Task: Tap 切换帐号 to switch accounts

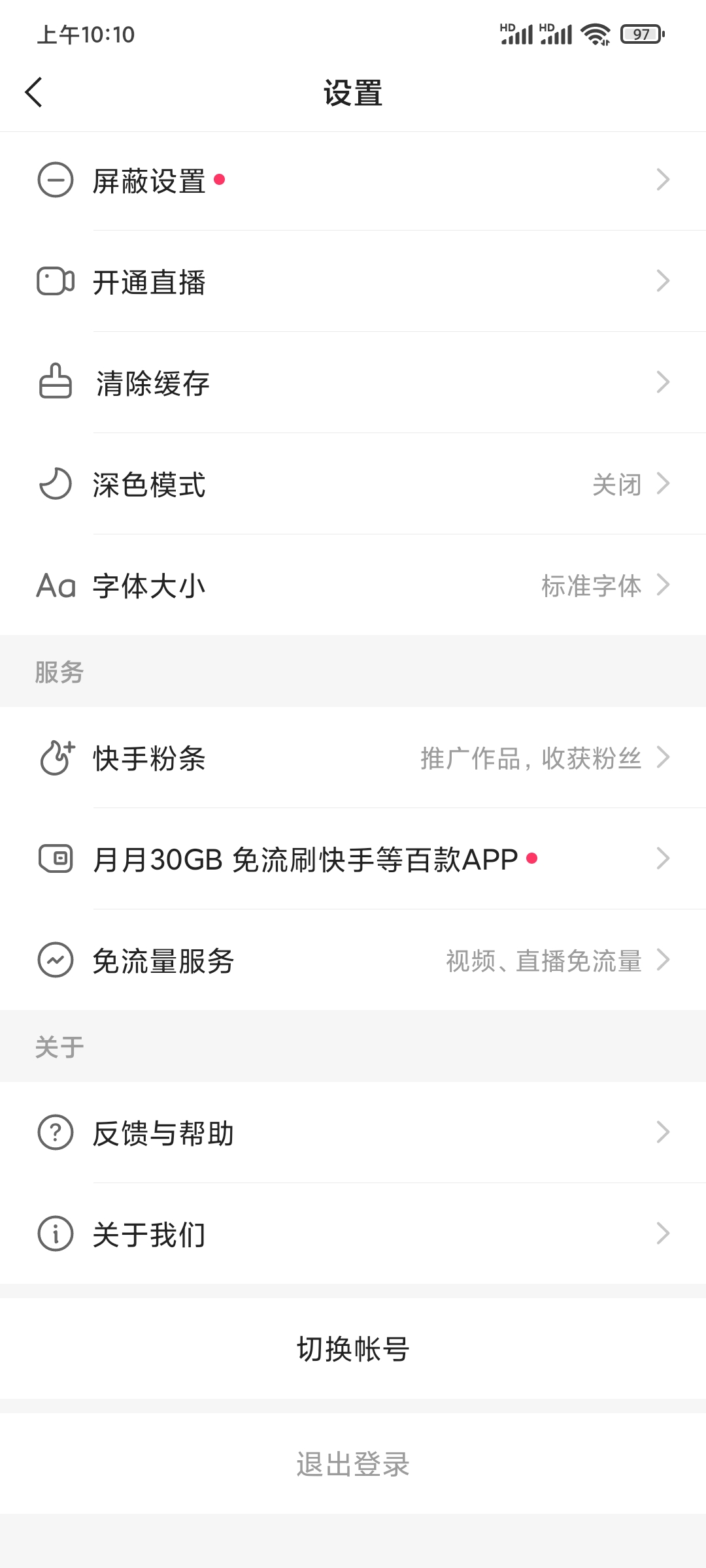Action: [x=353, y=1349]
